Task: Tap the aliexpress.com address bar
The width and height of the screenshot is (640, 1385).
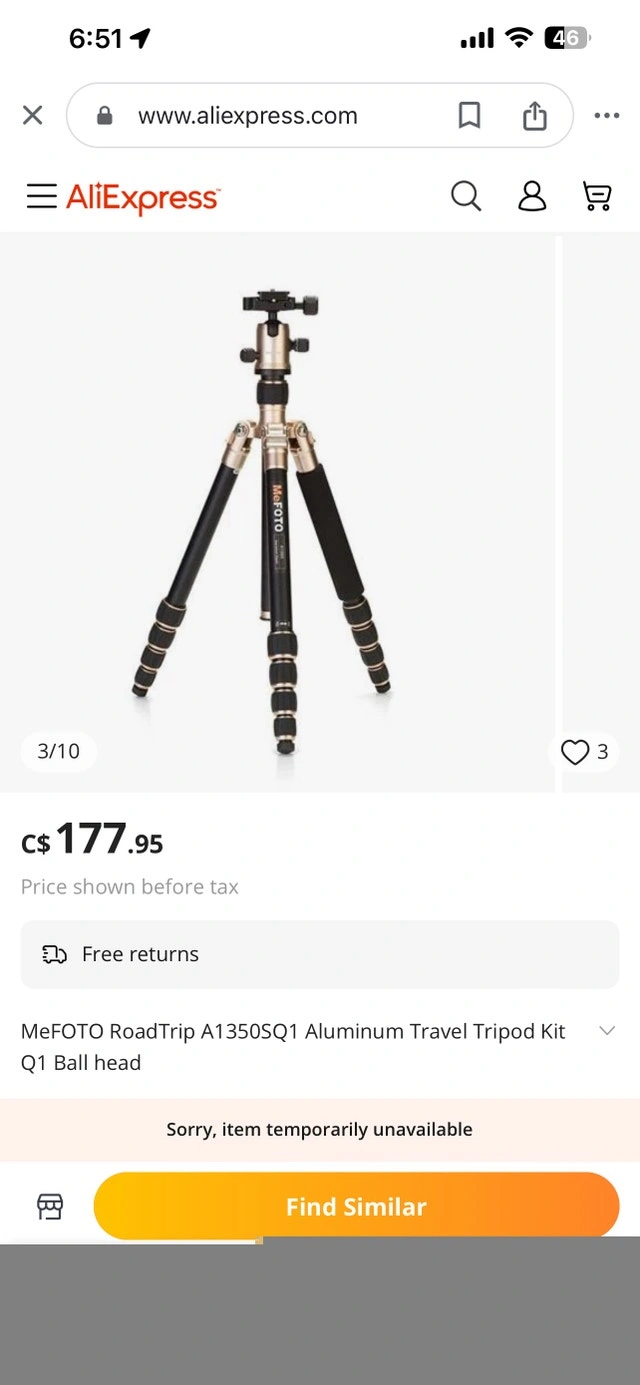Action: (x=247, y=116)
